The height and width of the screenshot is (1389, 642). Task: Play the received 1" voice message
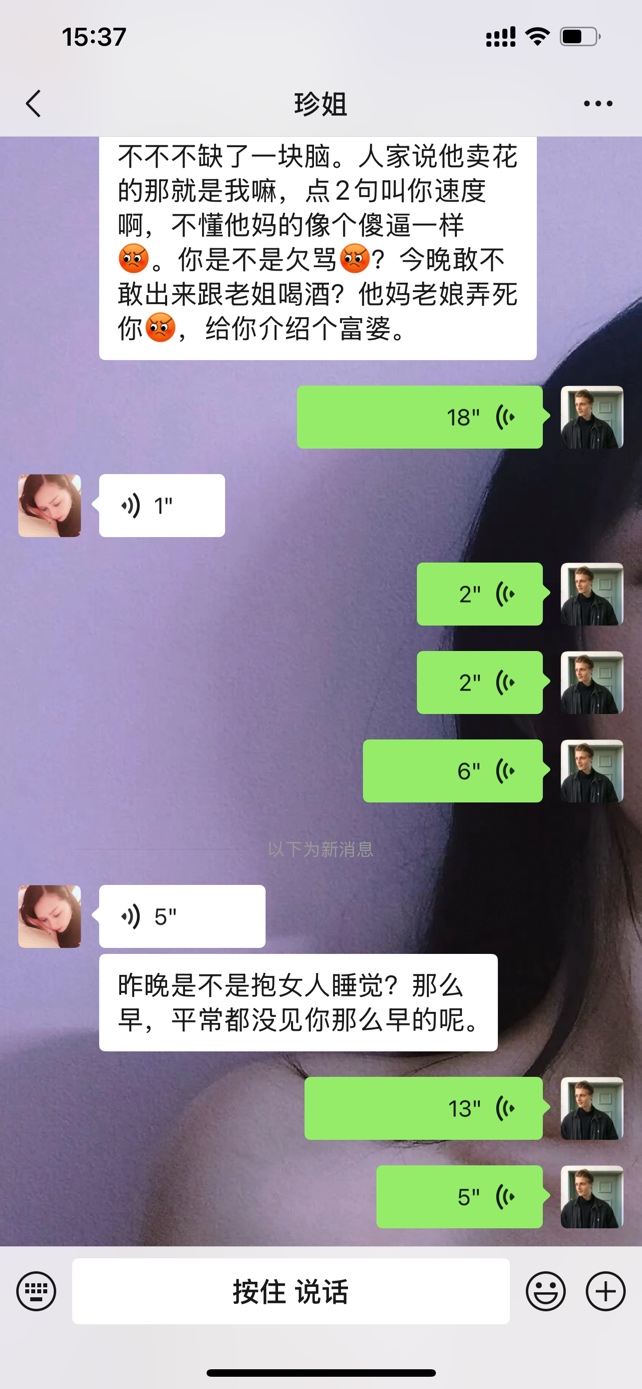click(161, 506)
